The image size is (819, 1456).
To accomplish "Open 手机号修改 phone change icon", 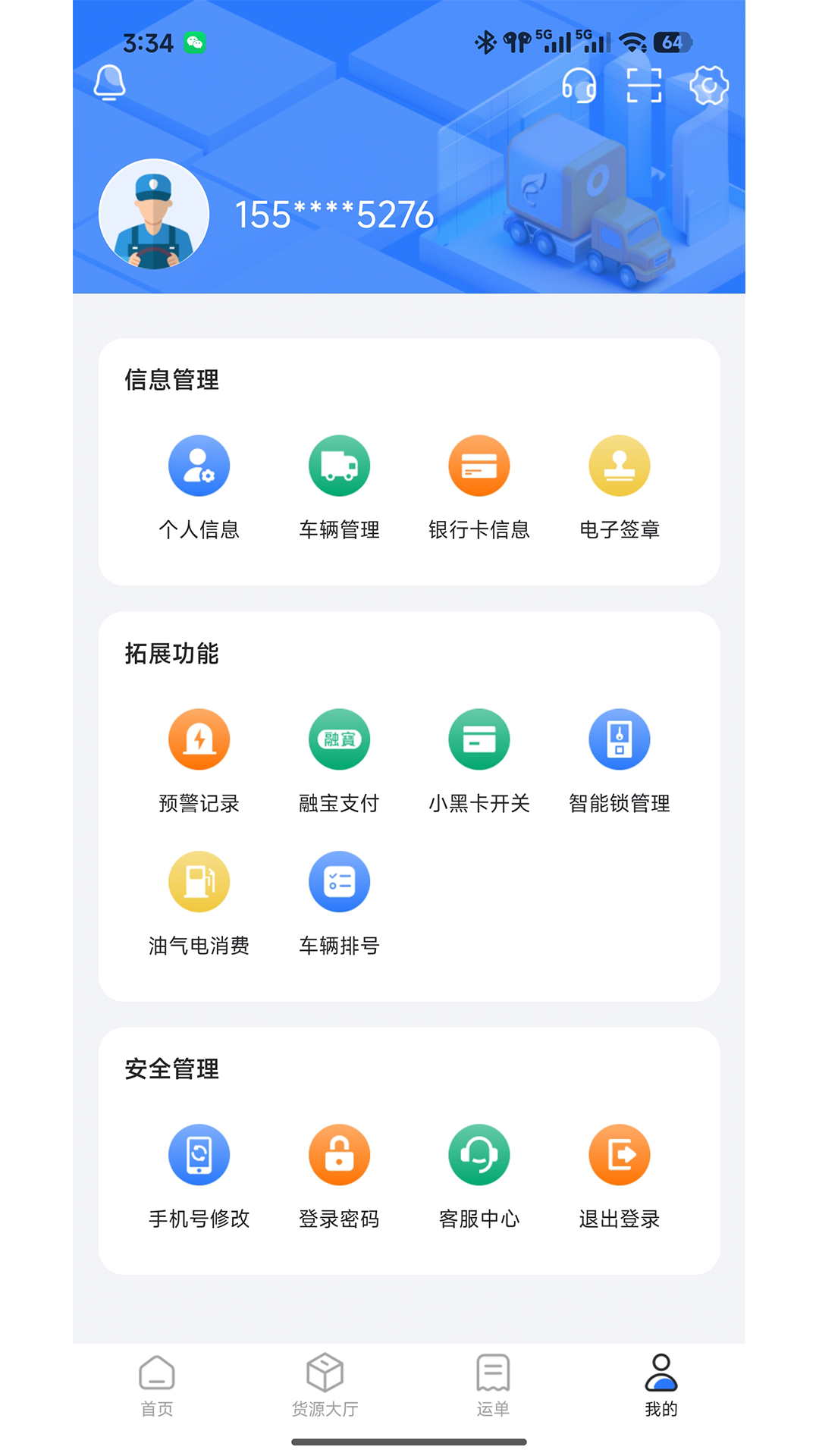I will 199,1154.
